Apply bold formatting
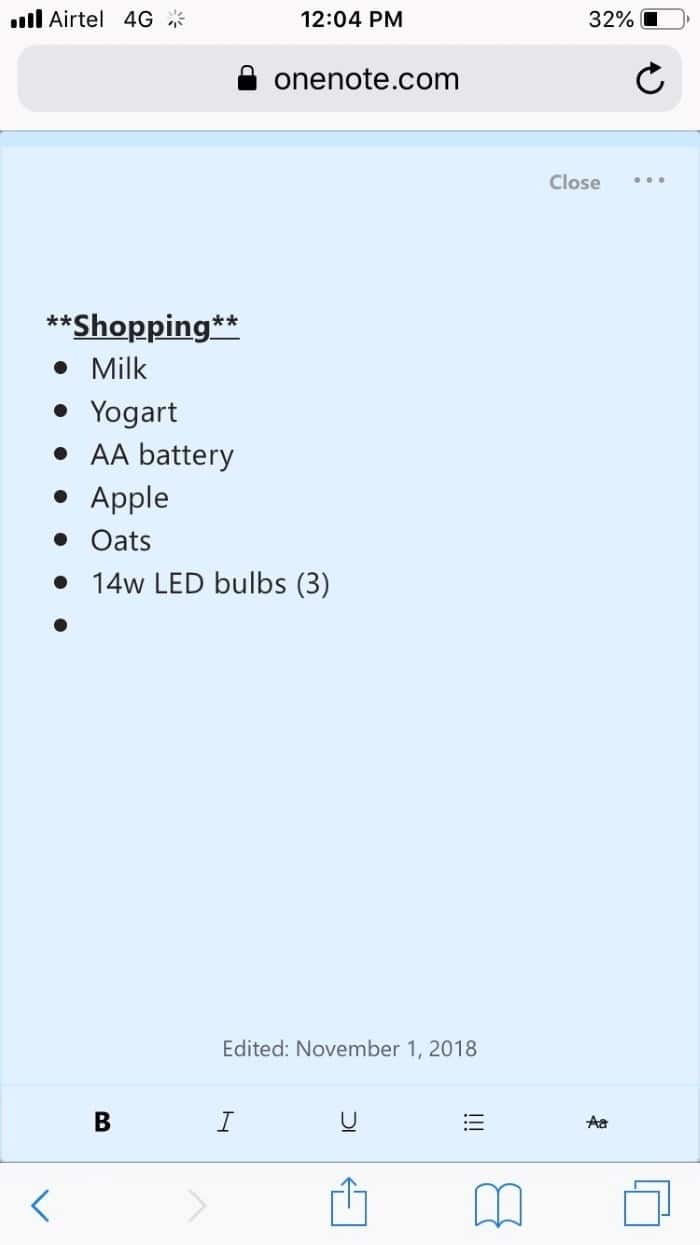Screen dimensions: 700x1245 (x=102, y=1122)
